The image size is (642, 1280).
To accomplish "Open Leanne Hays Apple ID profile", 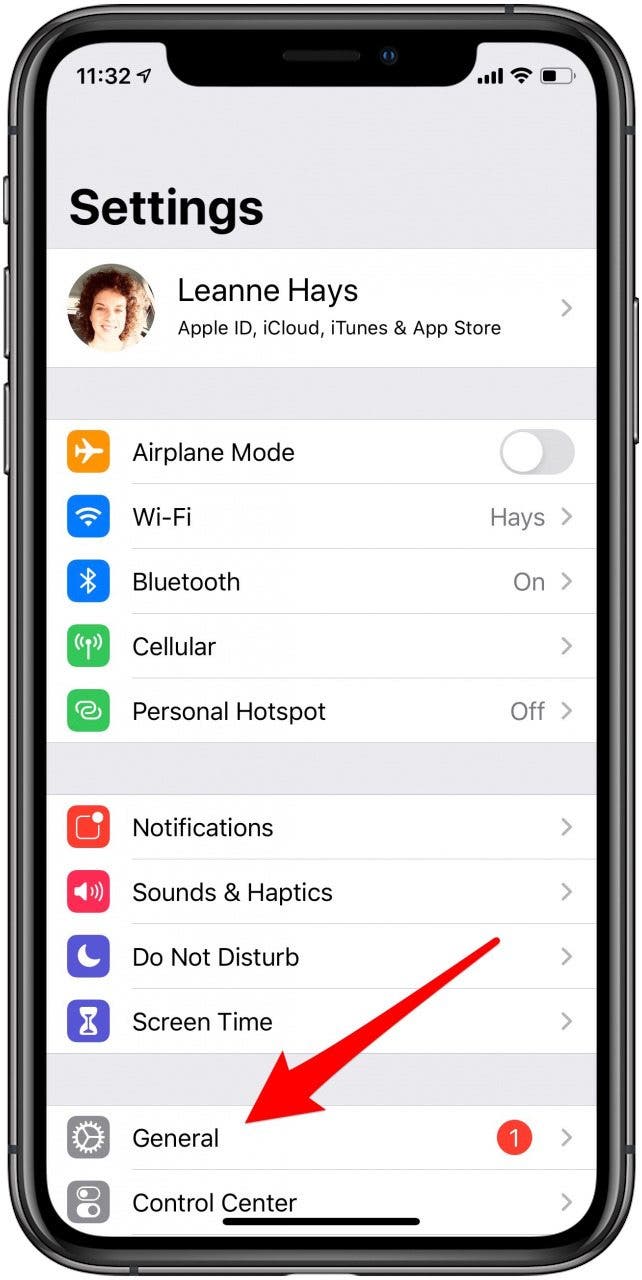I will pos(321,308).
